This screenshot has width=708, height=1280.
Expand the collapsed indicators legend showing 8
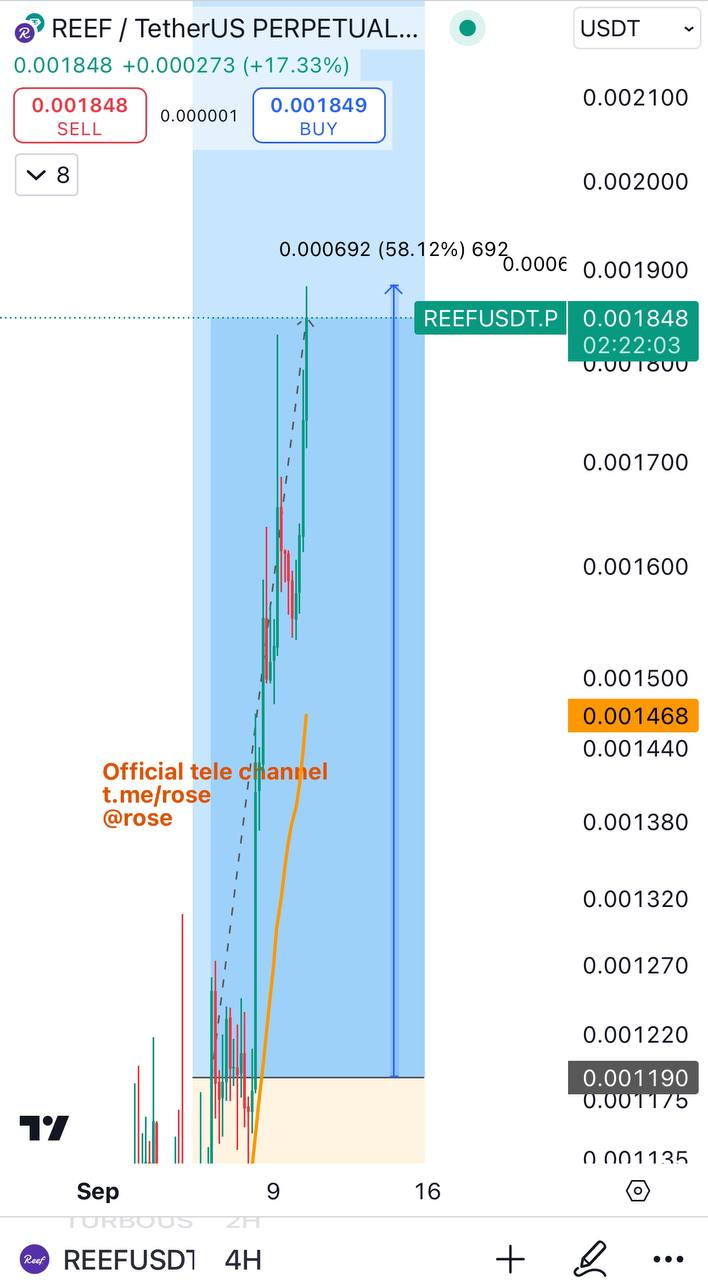click(x=47, y=175)
